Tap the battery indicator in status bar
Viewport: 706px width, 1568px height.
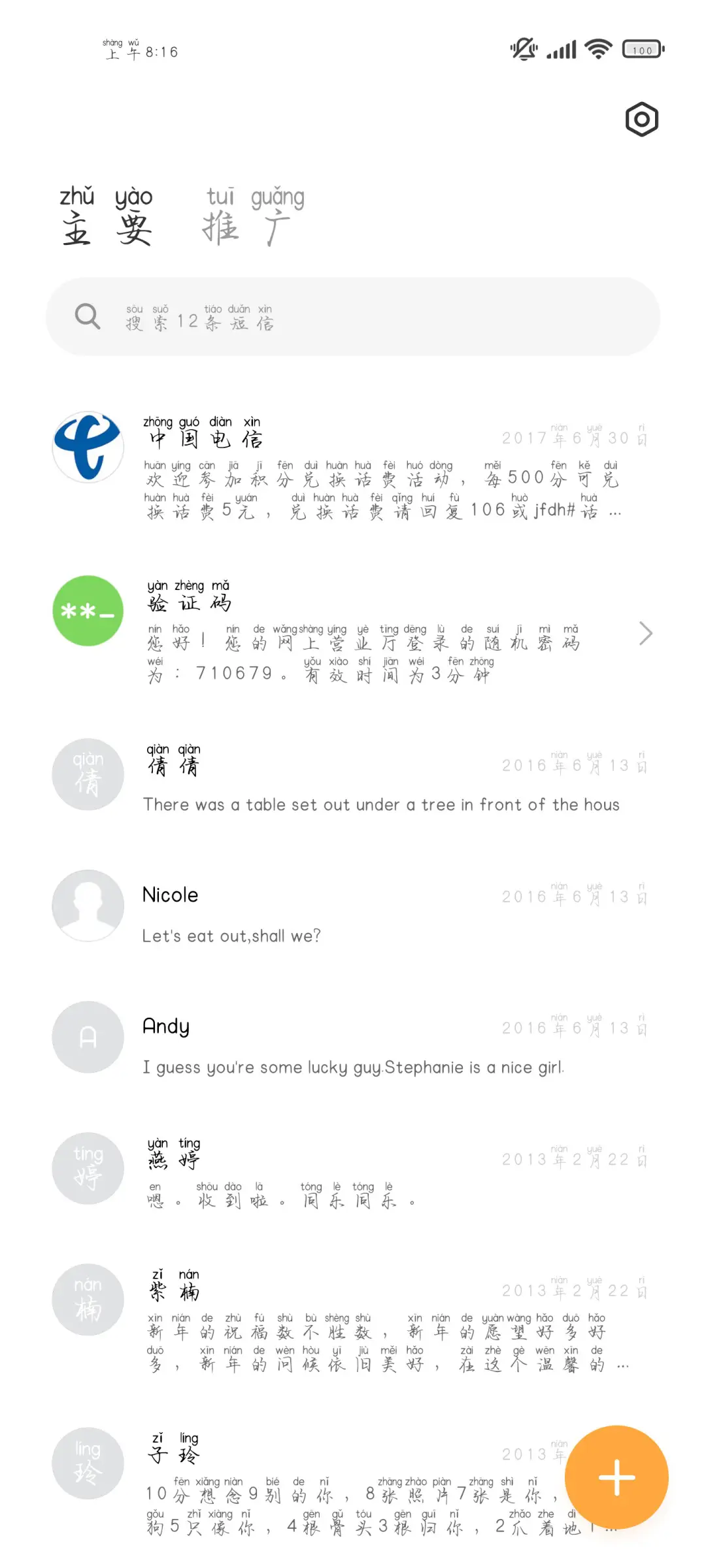coord(642,49)
